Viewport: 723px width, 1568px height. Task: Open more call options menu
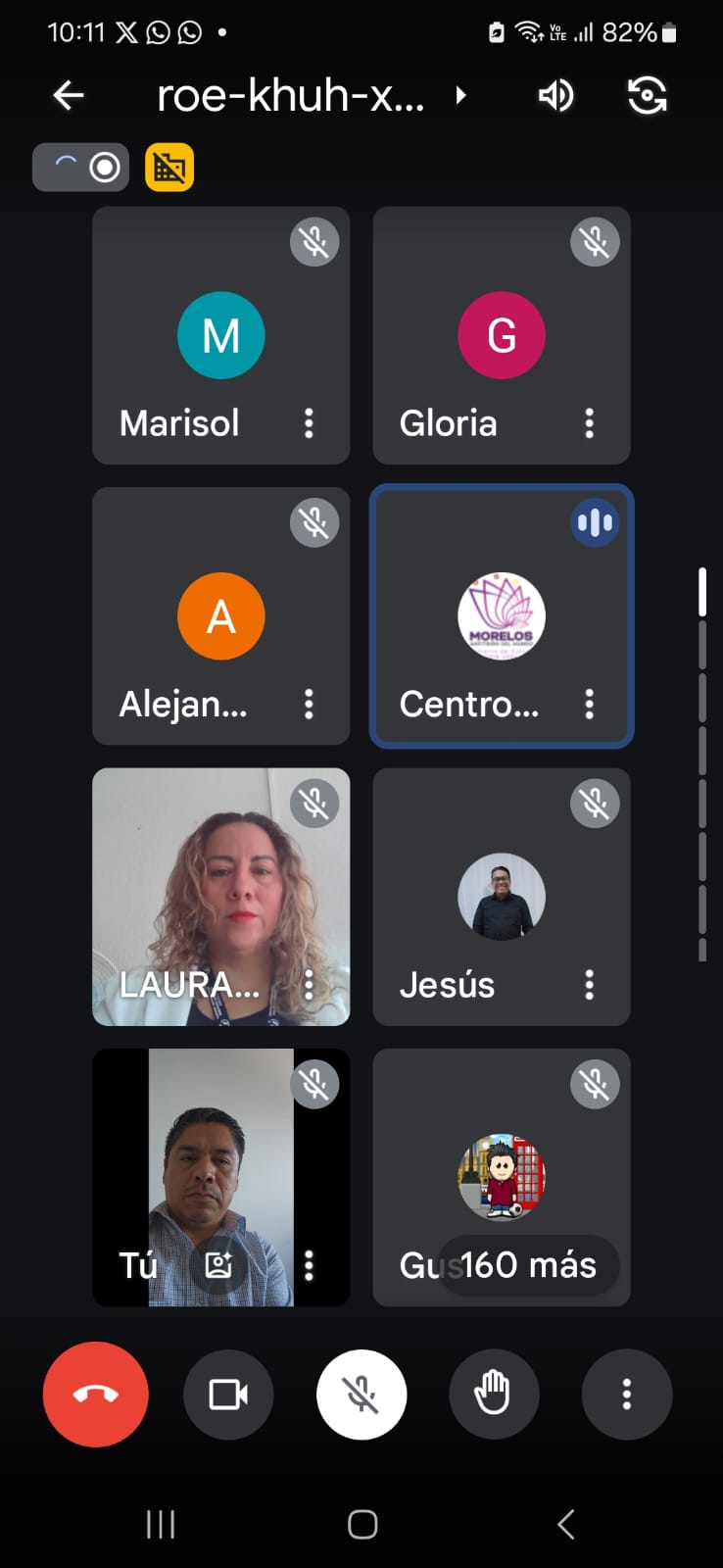[x=627, y=1395]
